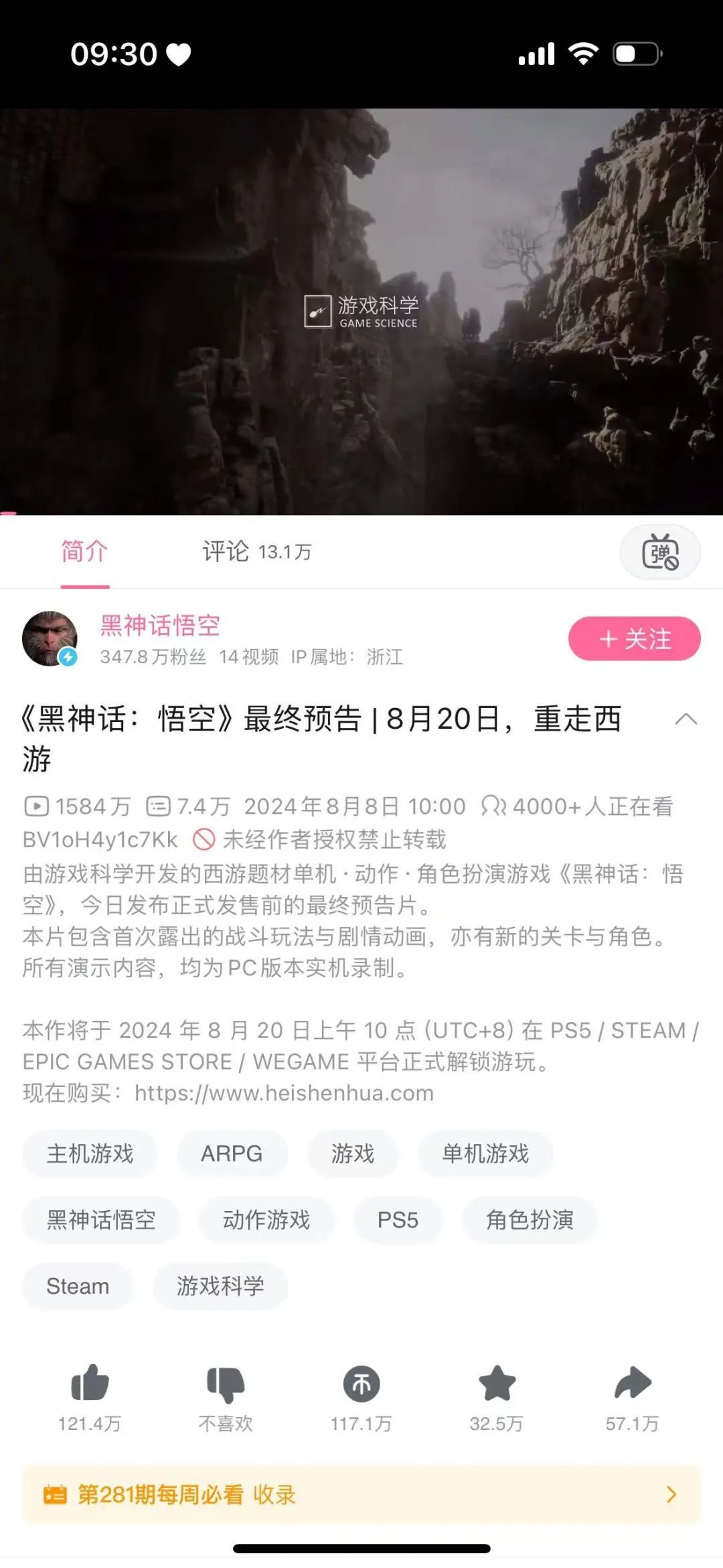Add video to favorites star

click(497, 1383)
